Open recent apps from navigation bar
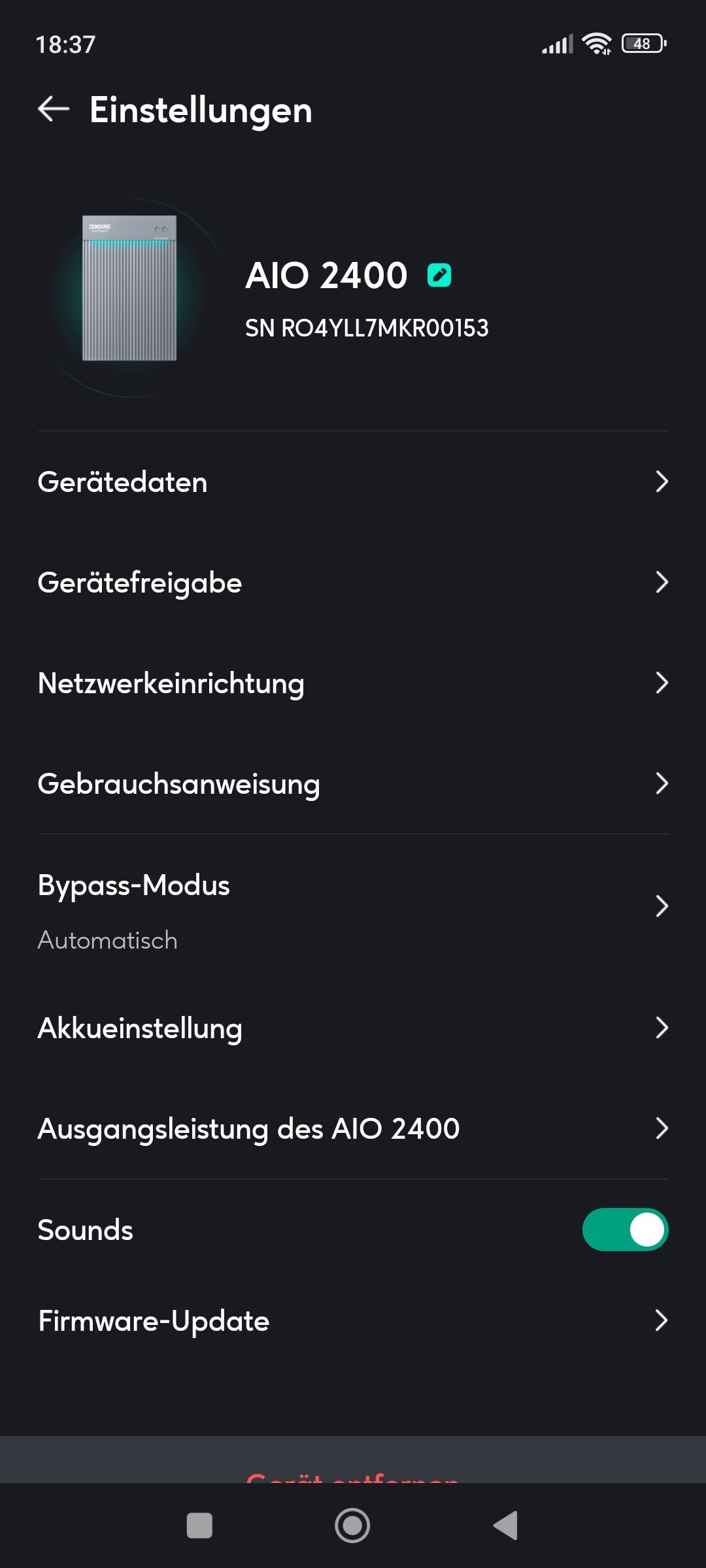706x1568 pixels. click(x=199, y=1526)
